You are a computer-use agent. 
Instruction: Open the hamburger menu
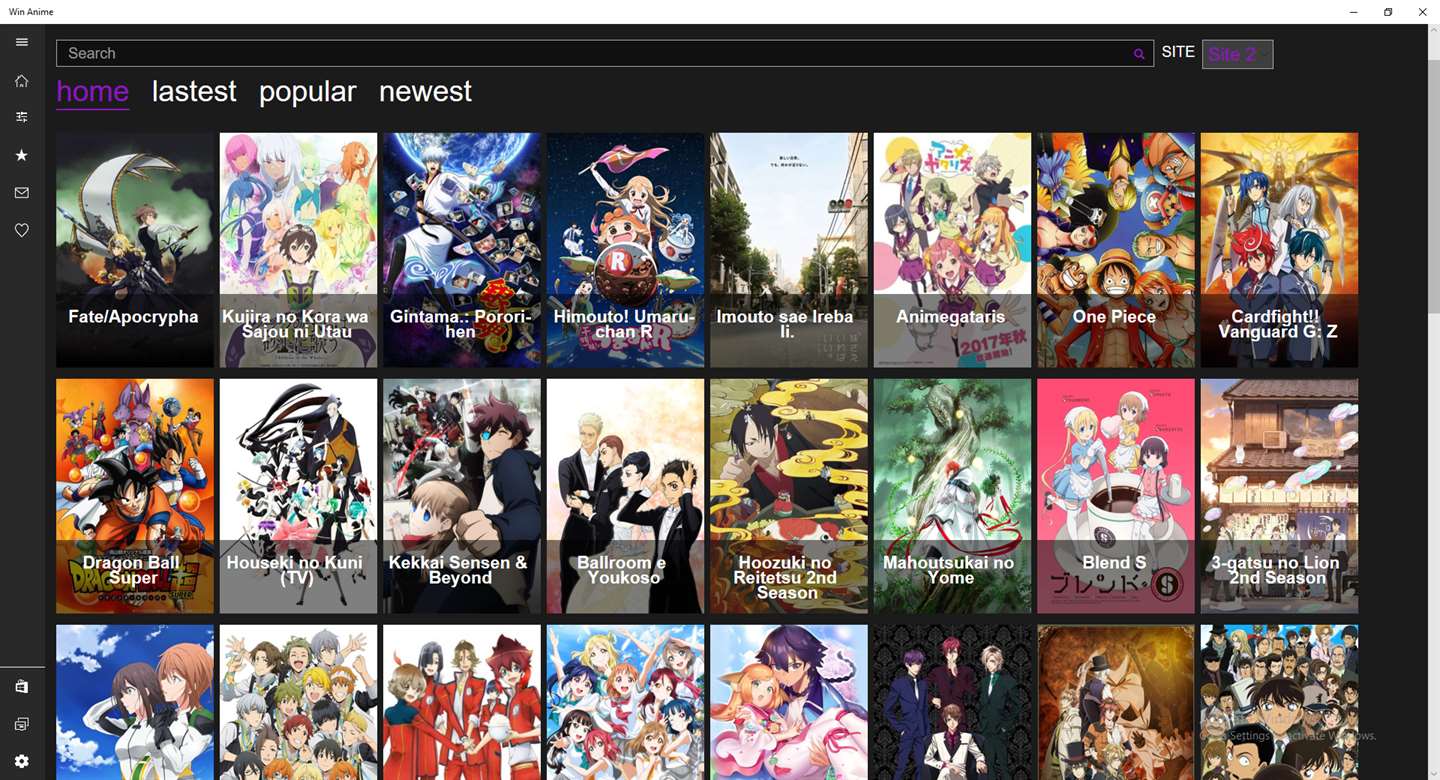click(22, 42)
